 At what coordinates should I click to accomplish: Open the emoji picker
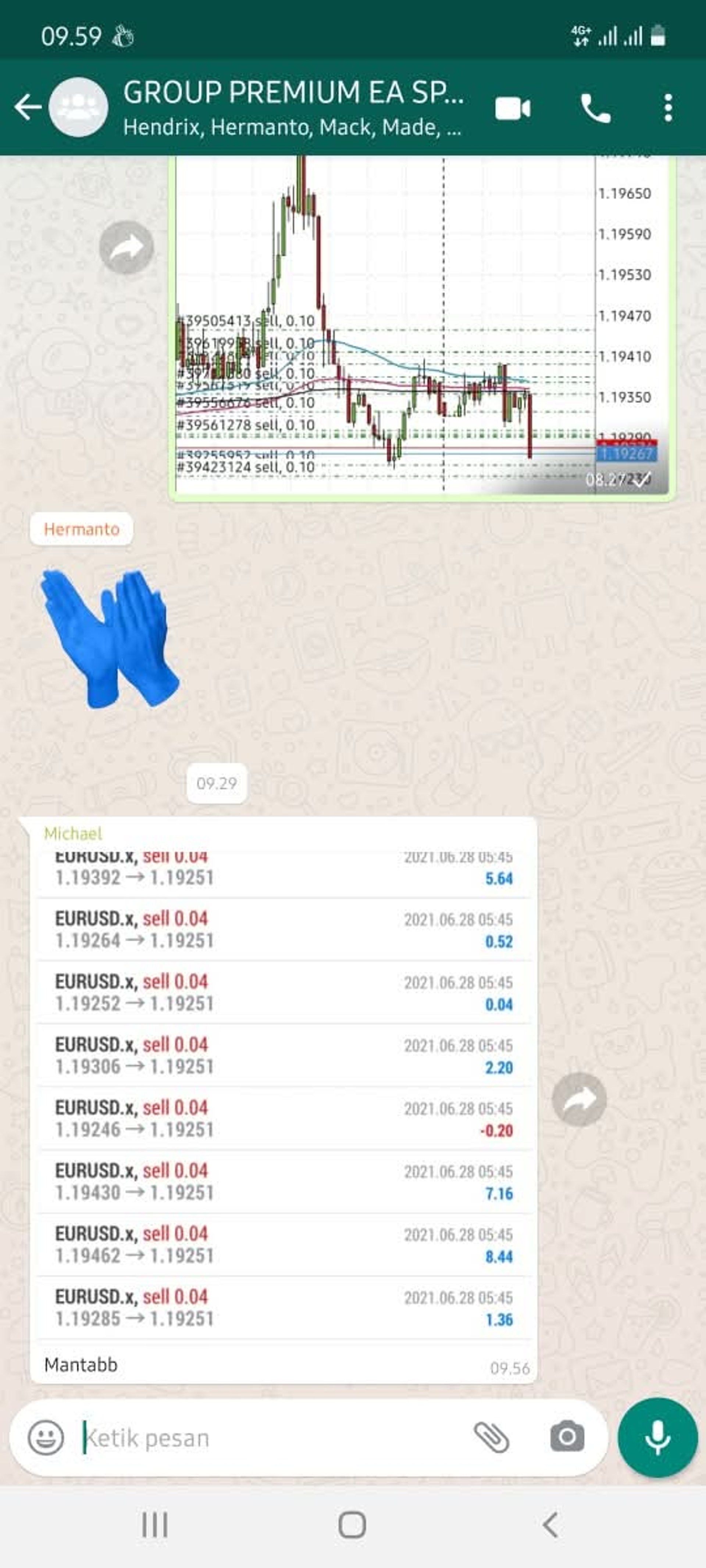(x=46, y=1438)
